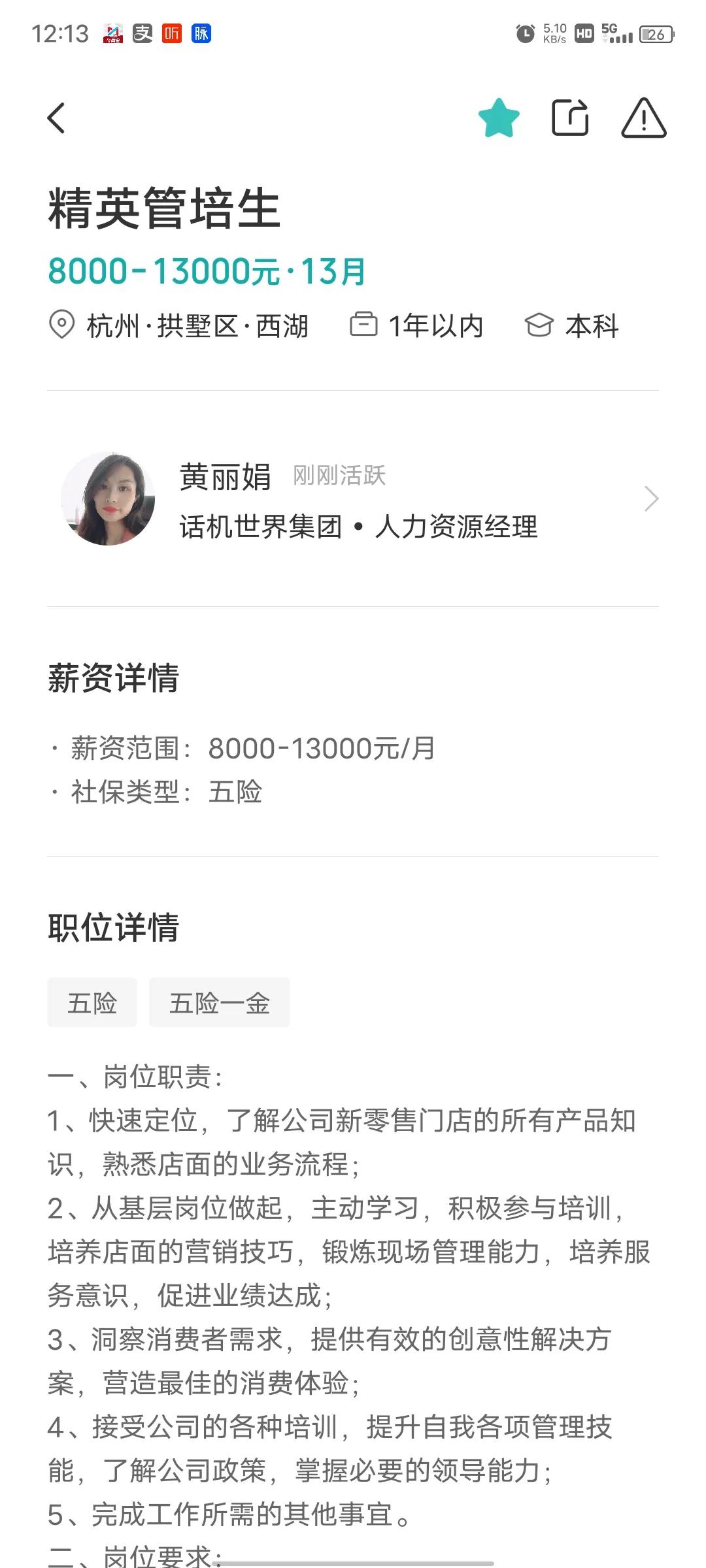Select the job title 精英管培生
This screenshot has width=706, height=1568.
163,208
